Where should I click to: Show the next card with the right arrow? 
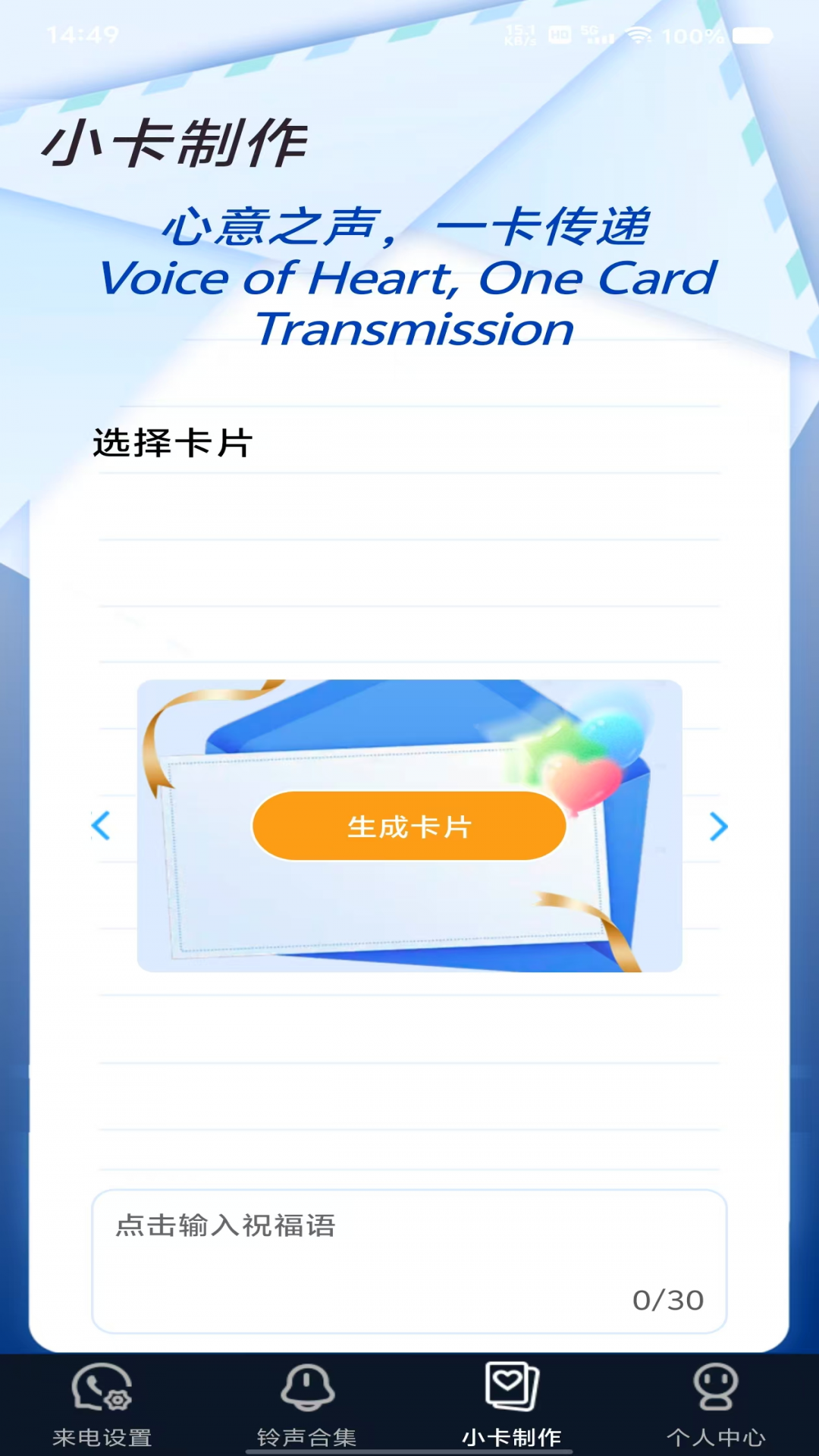(718, 826)
